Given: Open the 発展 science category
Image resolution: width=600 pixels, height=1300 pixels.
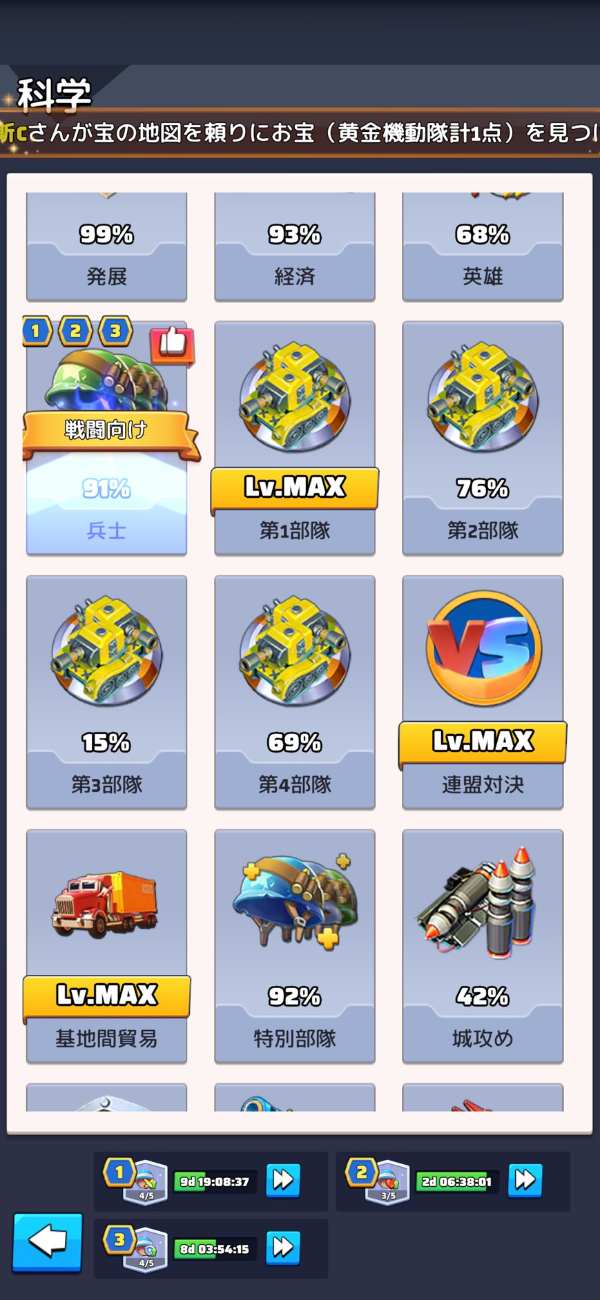Looking at the screenshot, I should [106, 250].
